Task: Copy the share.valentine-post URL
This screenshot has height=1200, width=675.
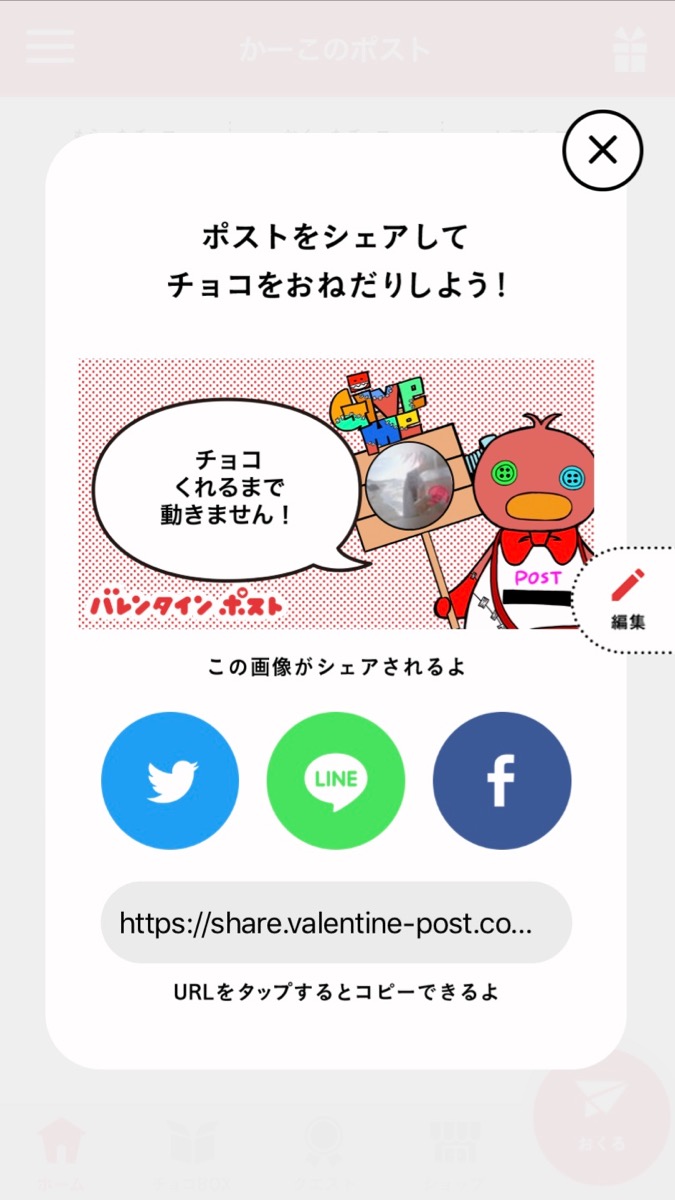Action: click(x=336, y=923)
